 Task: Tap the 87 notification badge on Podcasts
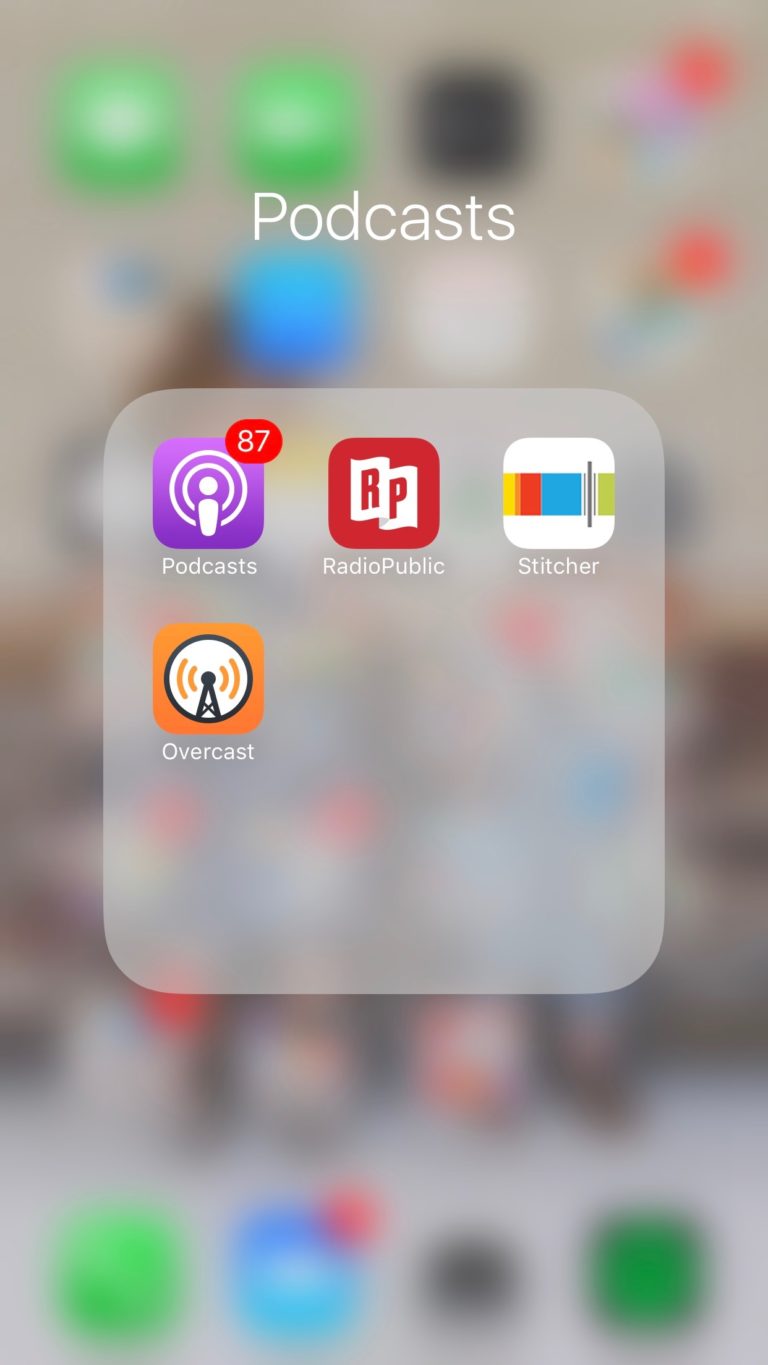[255, 440]
